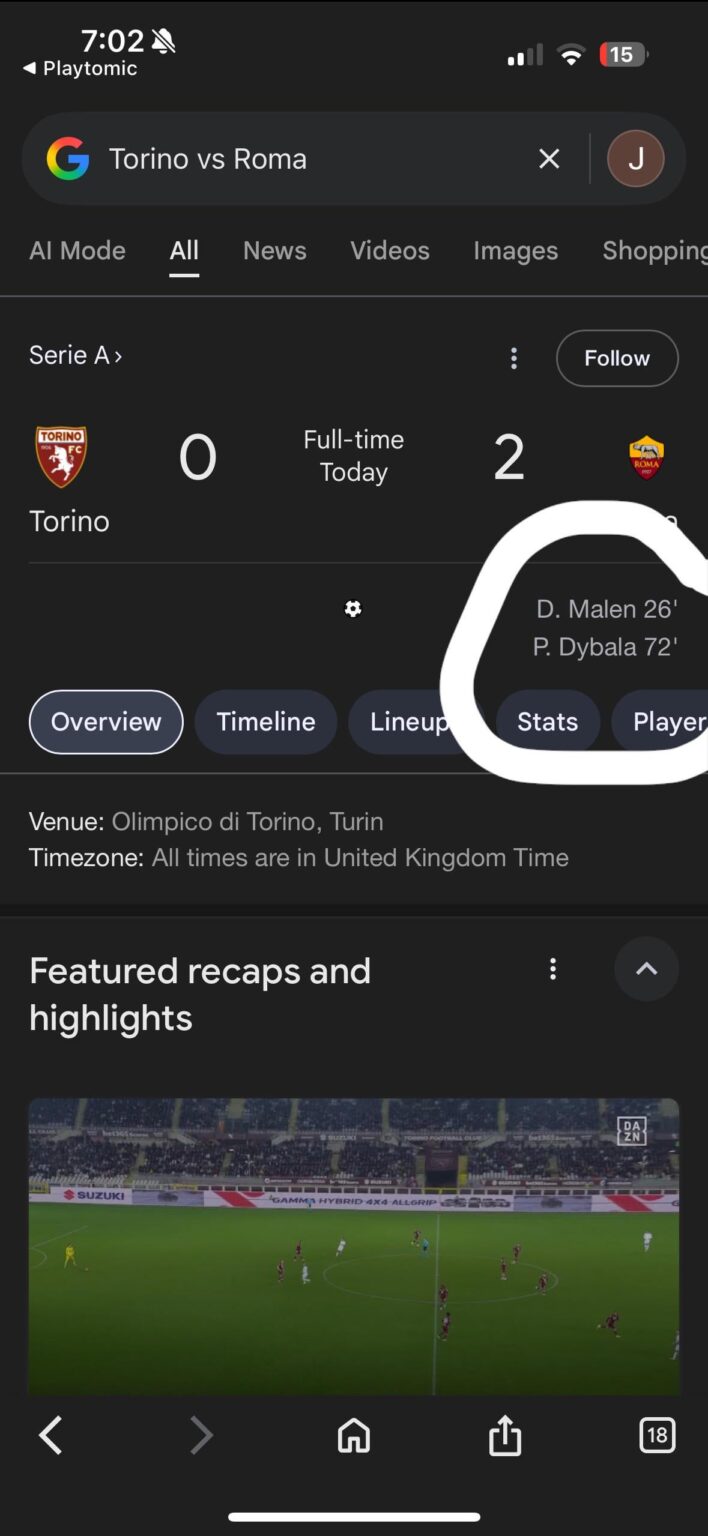Go to the browser home page
This screenshot has height=1536, width=708.
tap(354, 1436)
